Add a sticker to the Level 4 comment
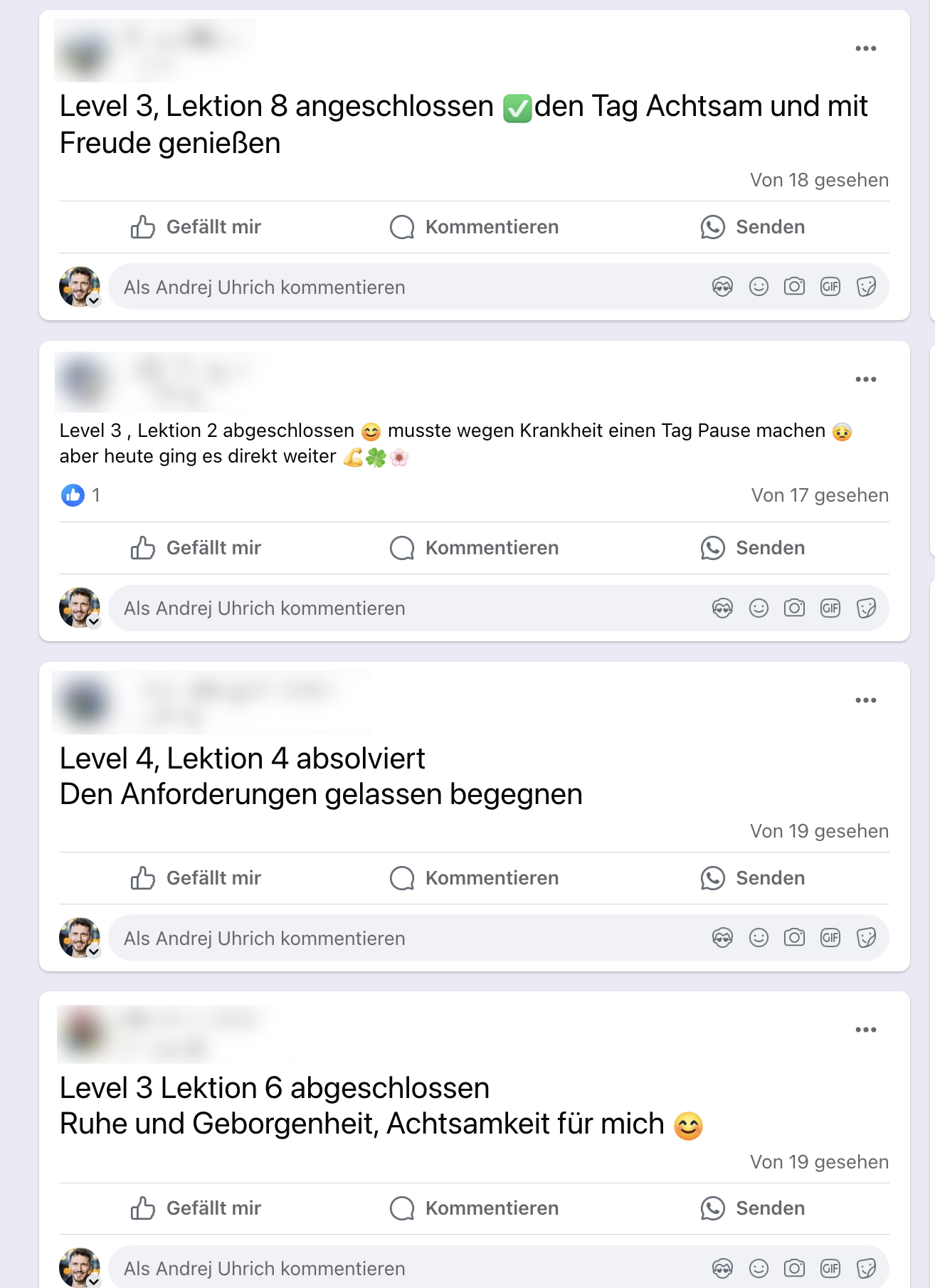This screenshot has width=935, height=1288. click(866, 938)
